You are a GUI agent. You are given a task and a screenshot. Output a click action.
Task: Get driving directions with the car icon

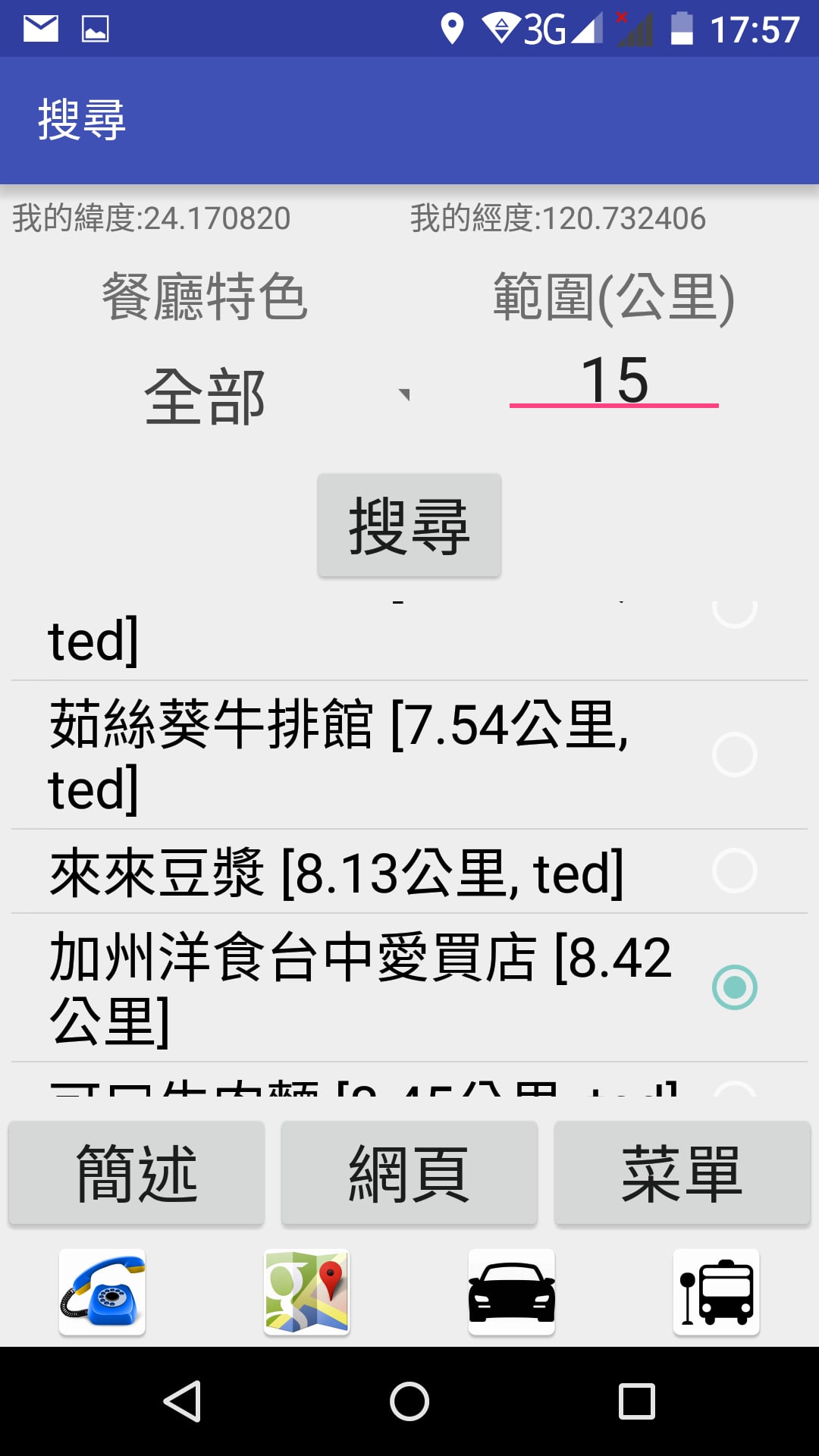coord(512,1292)
